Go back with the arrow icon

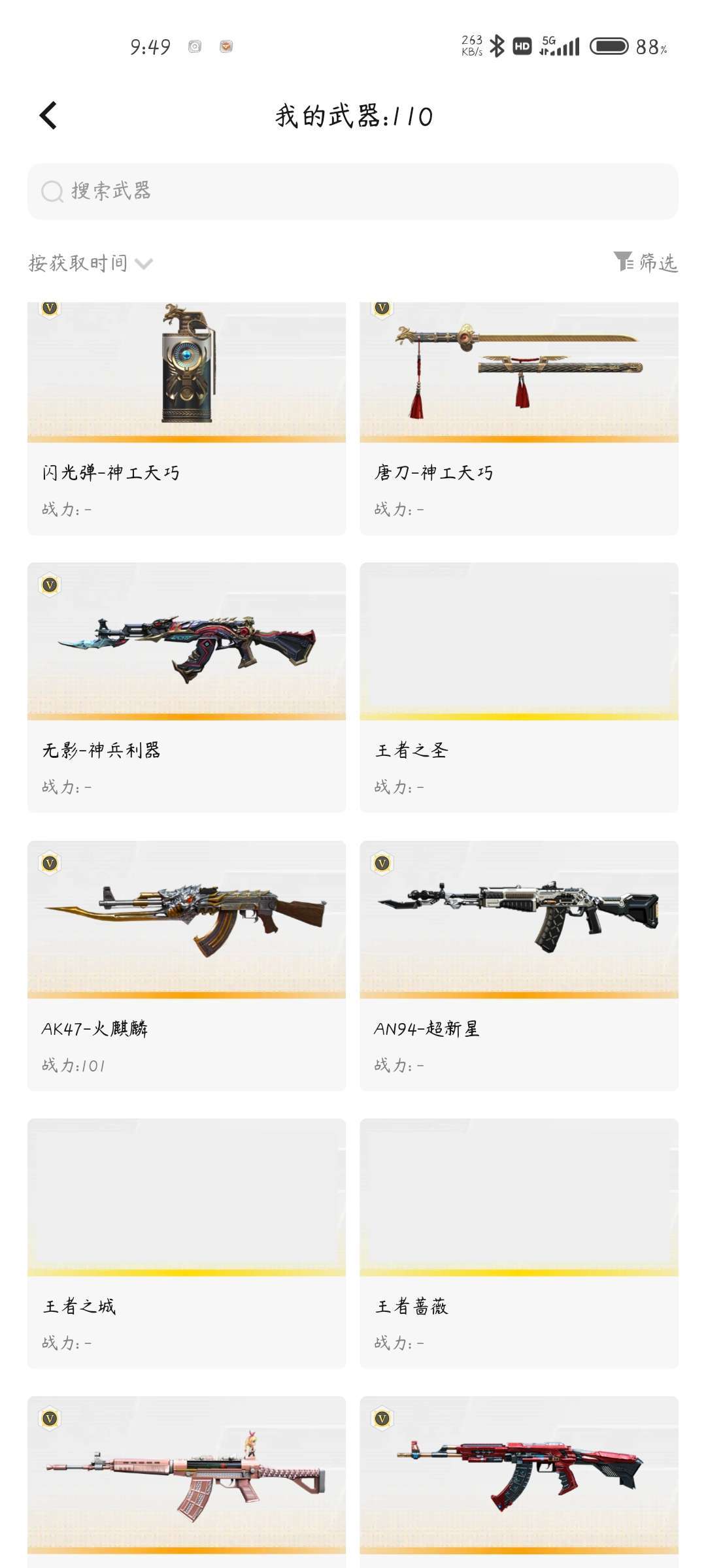48,116
